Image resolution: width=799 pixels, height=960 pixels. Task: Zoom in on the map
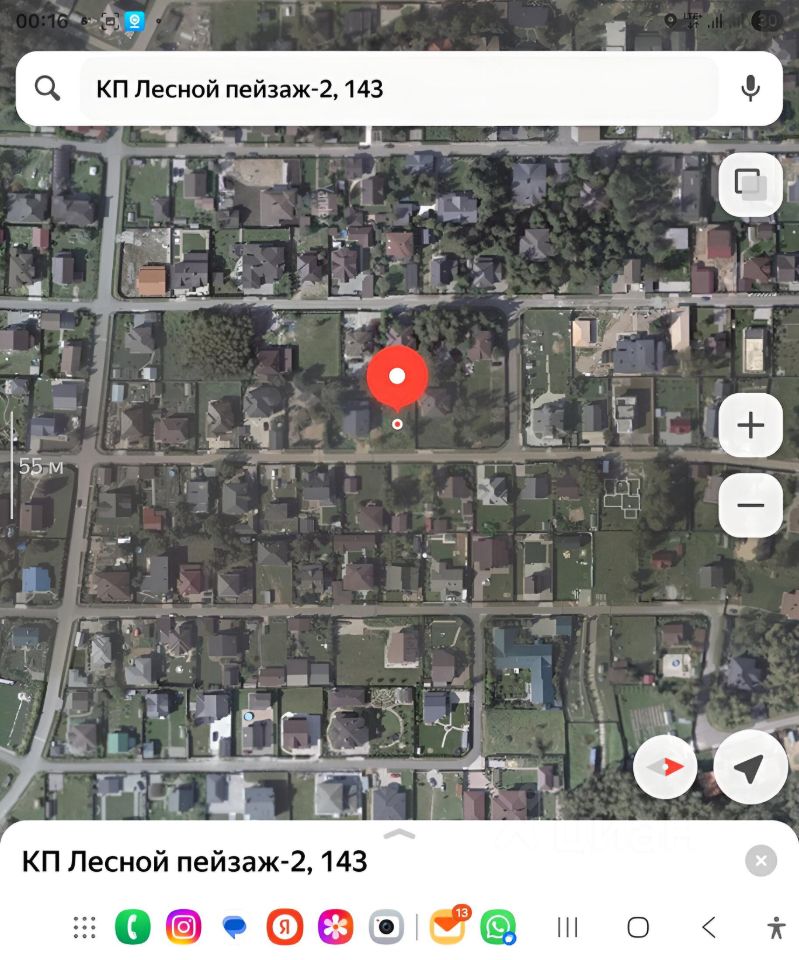coord(750,425)
